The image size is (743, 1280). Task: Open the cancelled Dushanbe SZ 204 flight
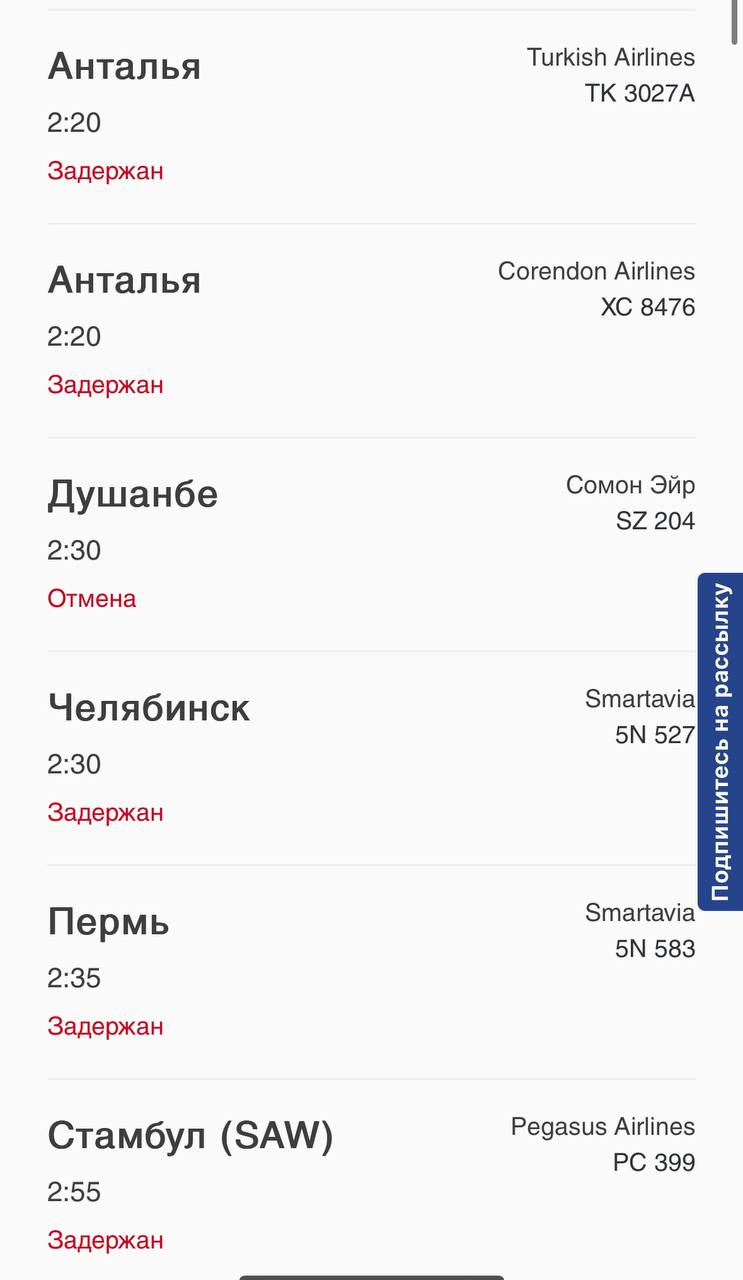[371, 545]
